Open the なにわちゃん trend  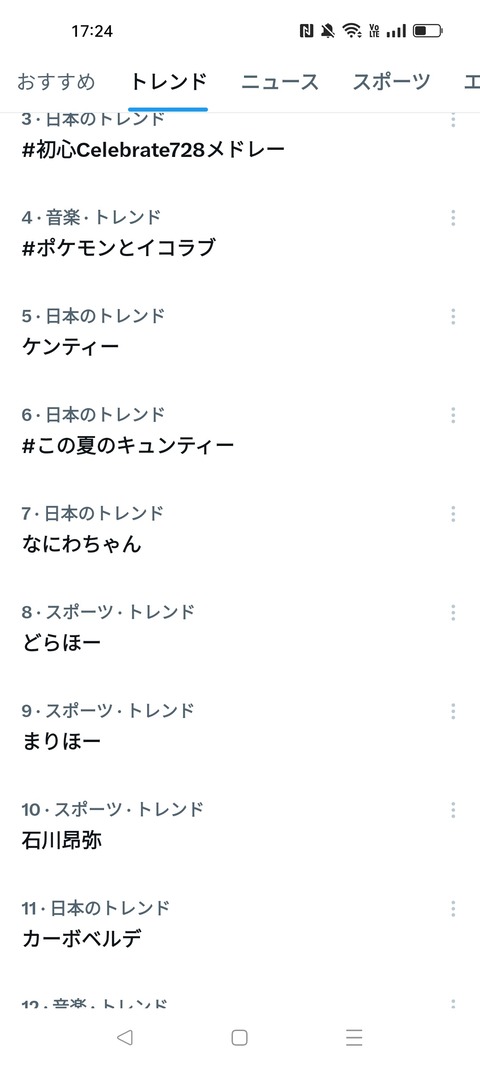[x=240, y=529]
